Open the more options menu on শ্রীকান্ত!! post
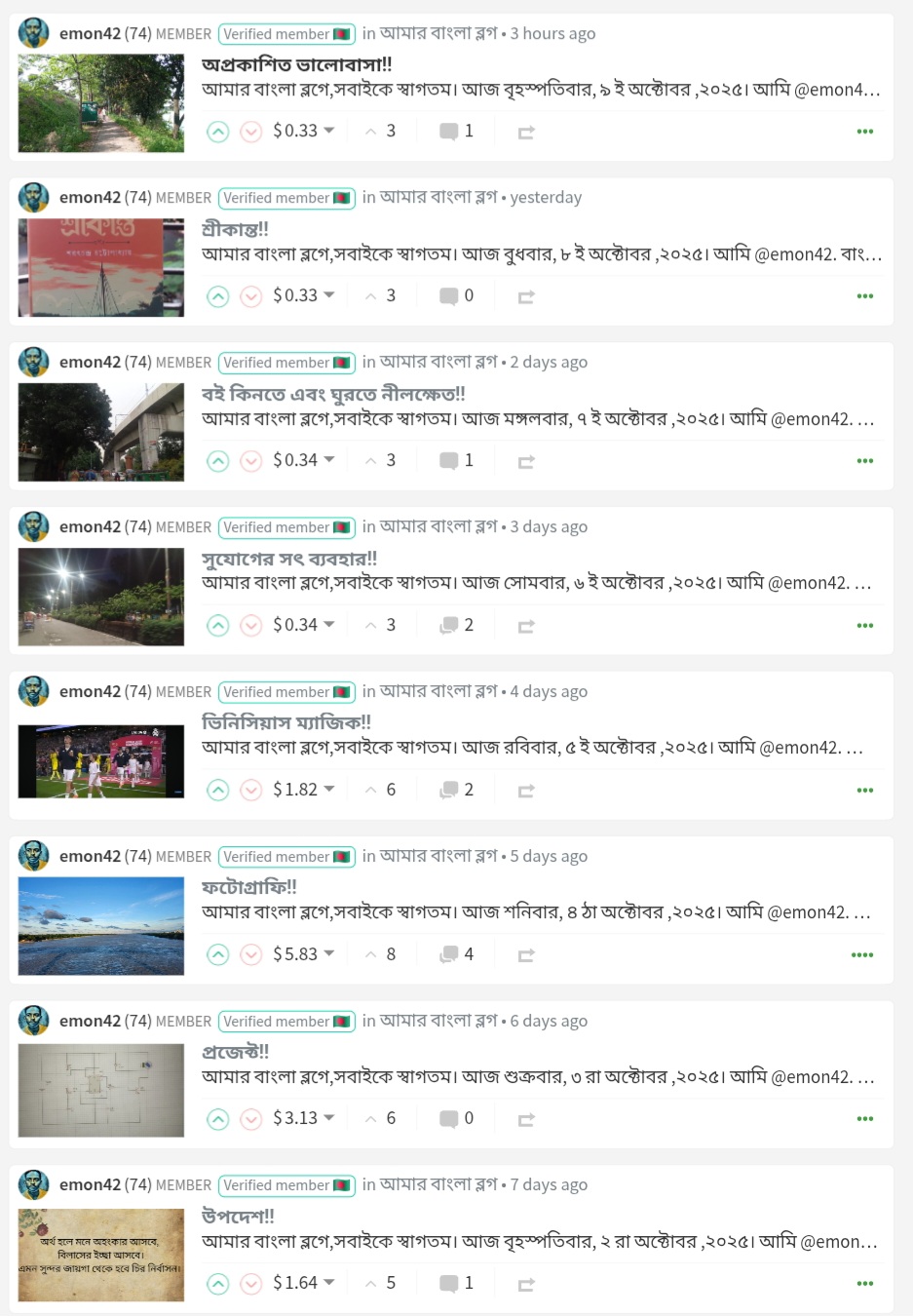 (864, 296)
